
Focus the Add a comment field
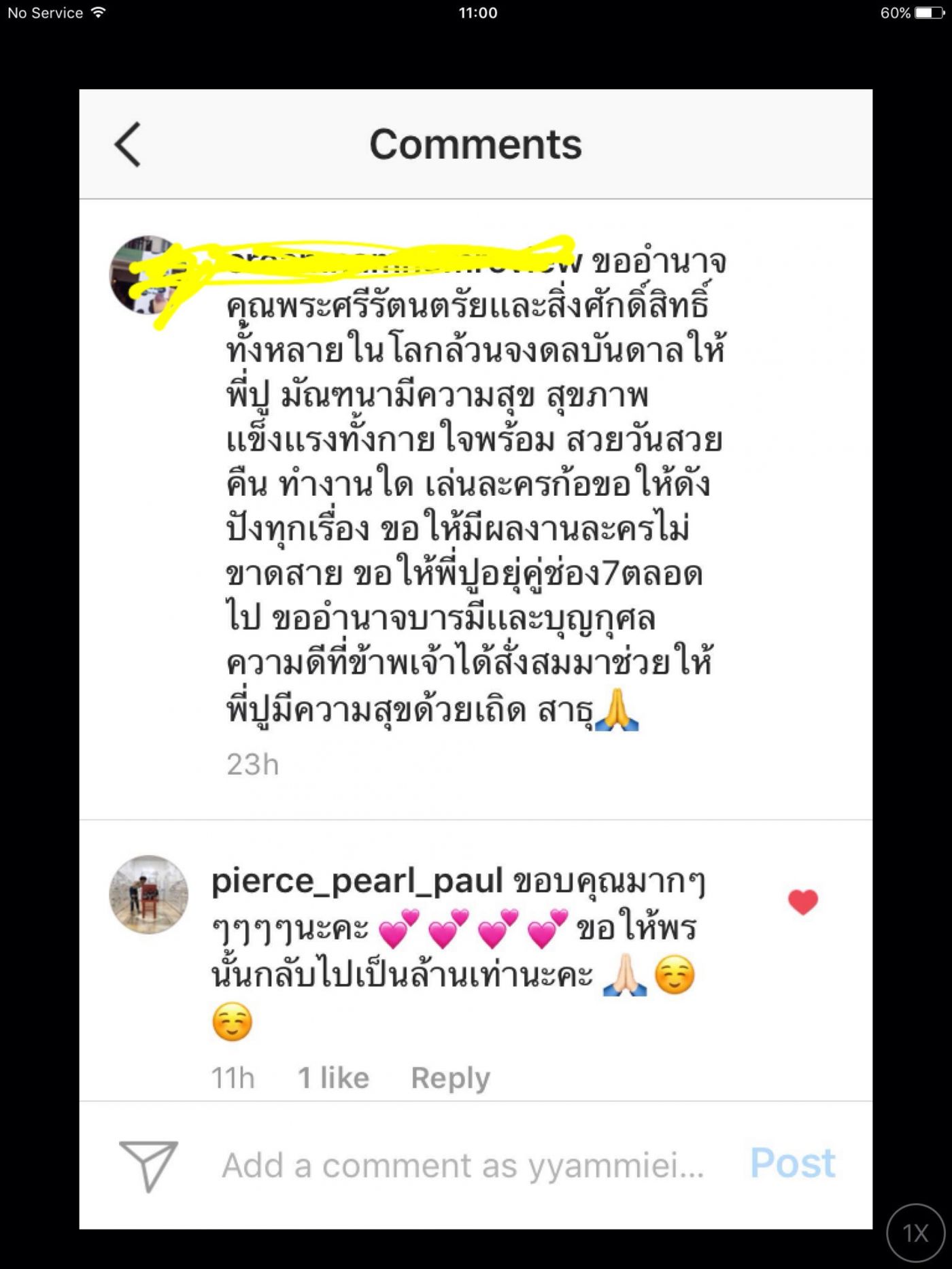click(x=462, y=1165)
